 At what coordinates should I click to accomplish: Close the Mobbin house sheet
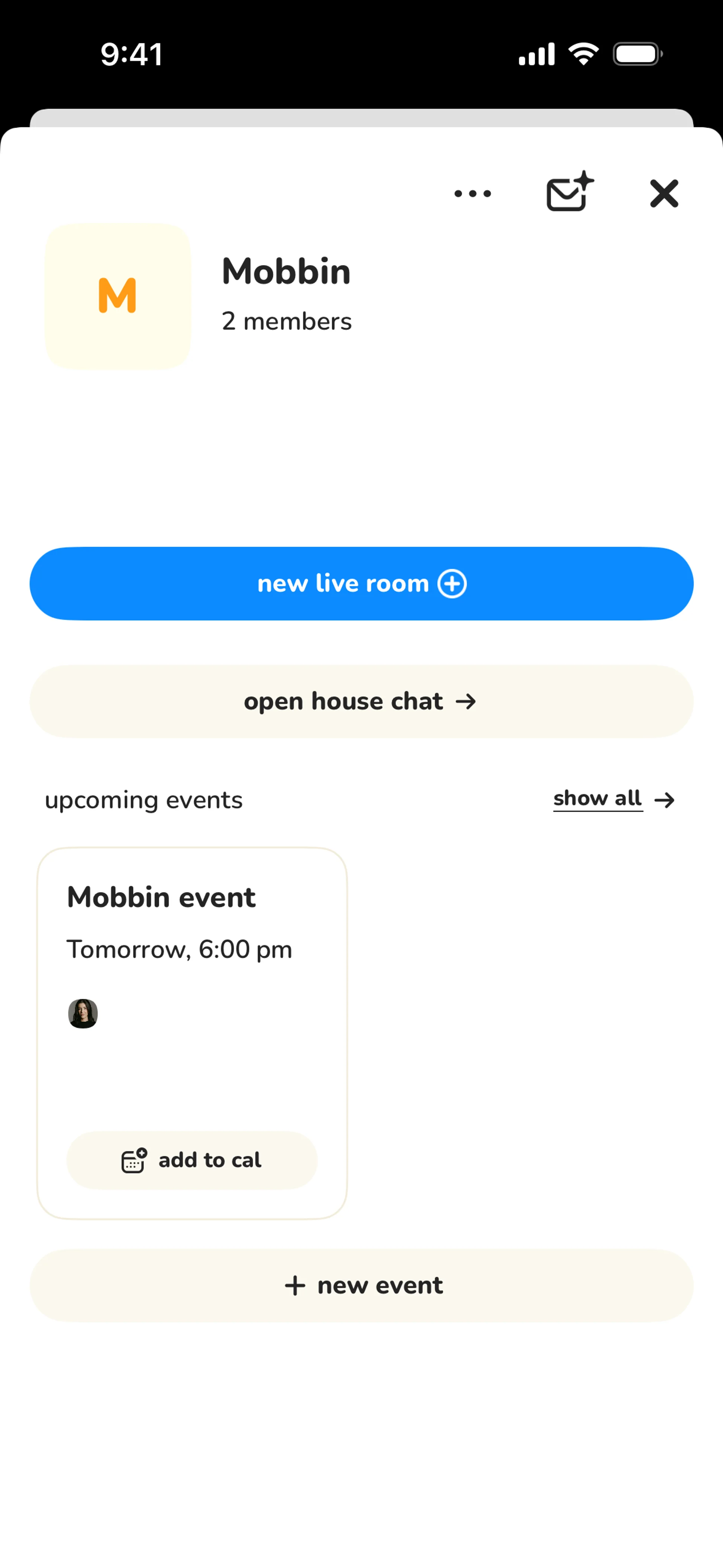[x=664, y=194]
